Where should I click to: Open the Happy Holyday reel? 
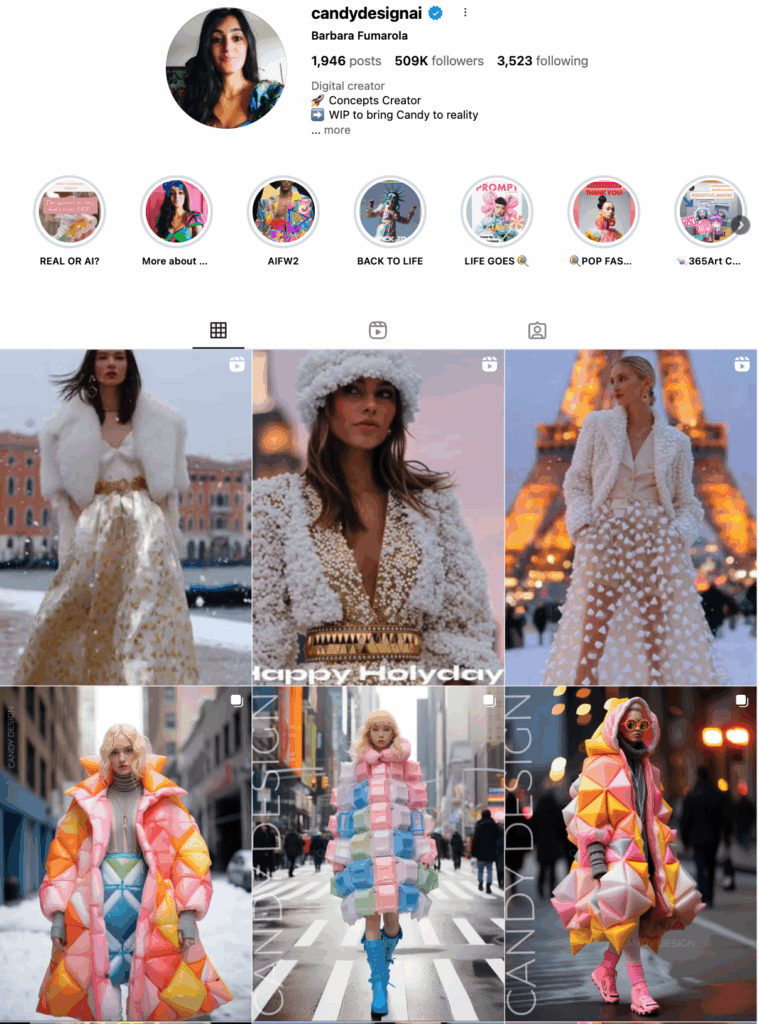[378, 517]
